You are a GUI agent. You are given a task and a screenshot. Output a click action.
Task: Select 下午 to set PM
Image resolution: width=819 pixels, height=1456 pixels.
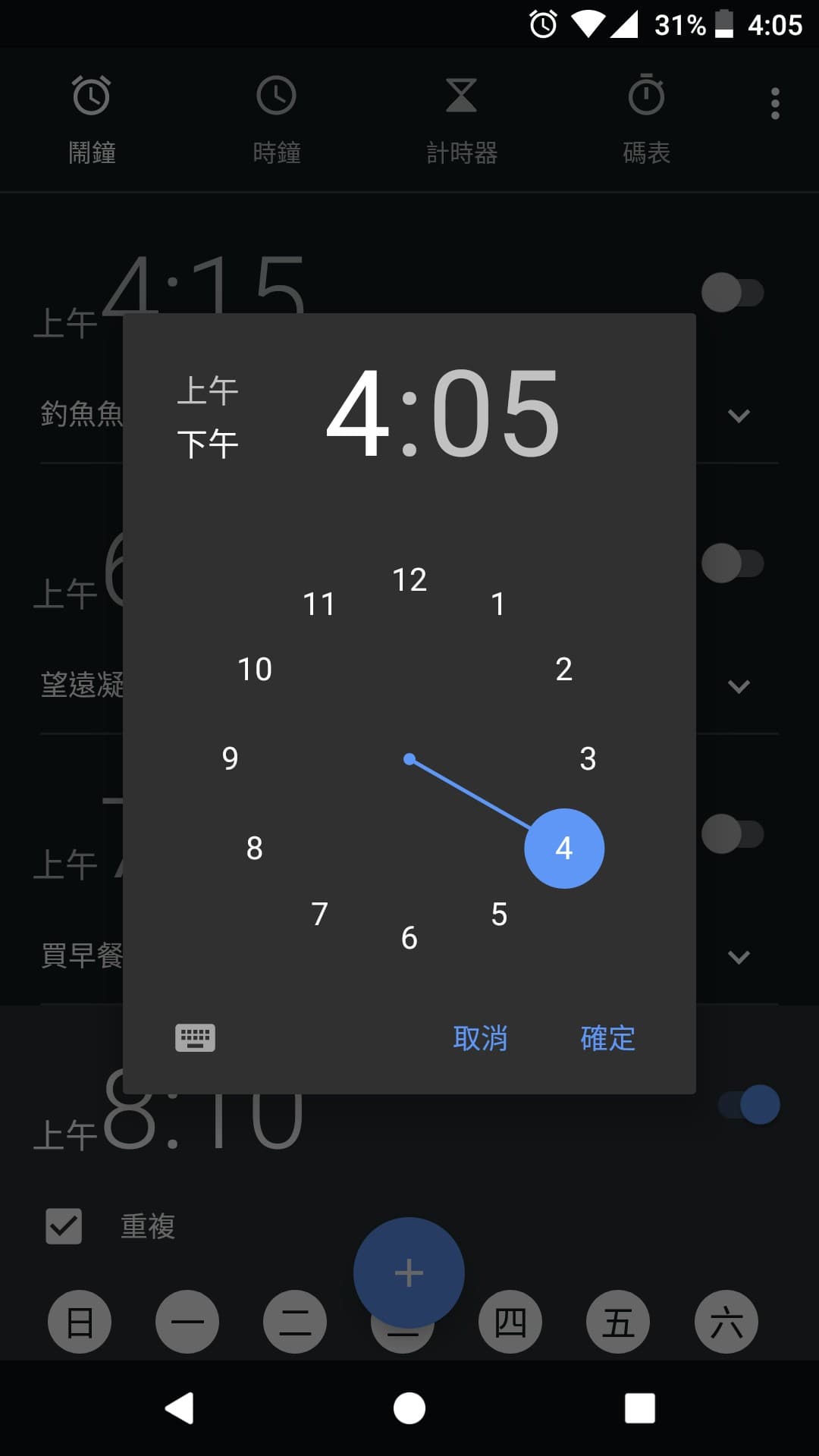209,444
